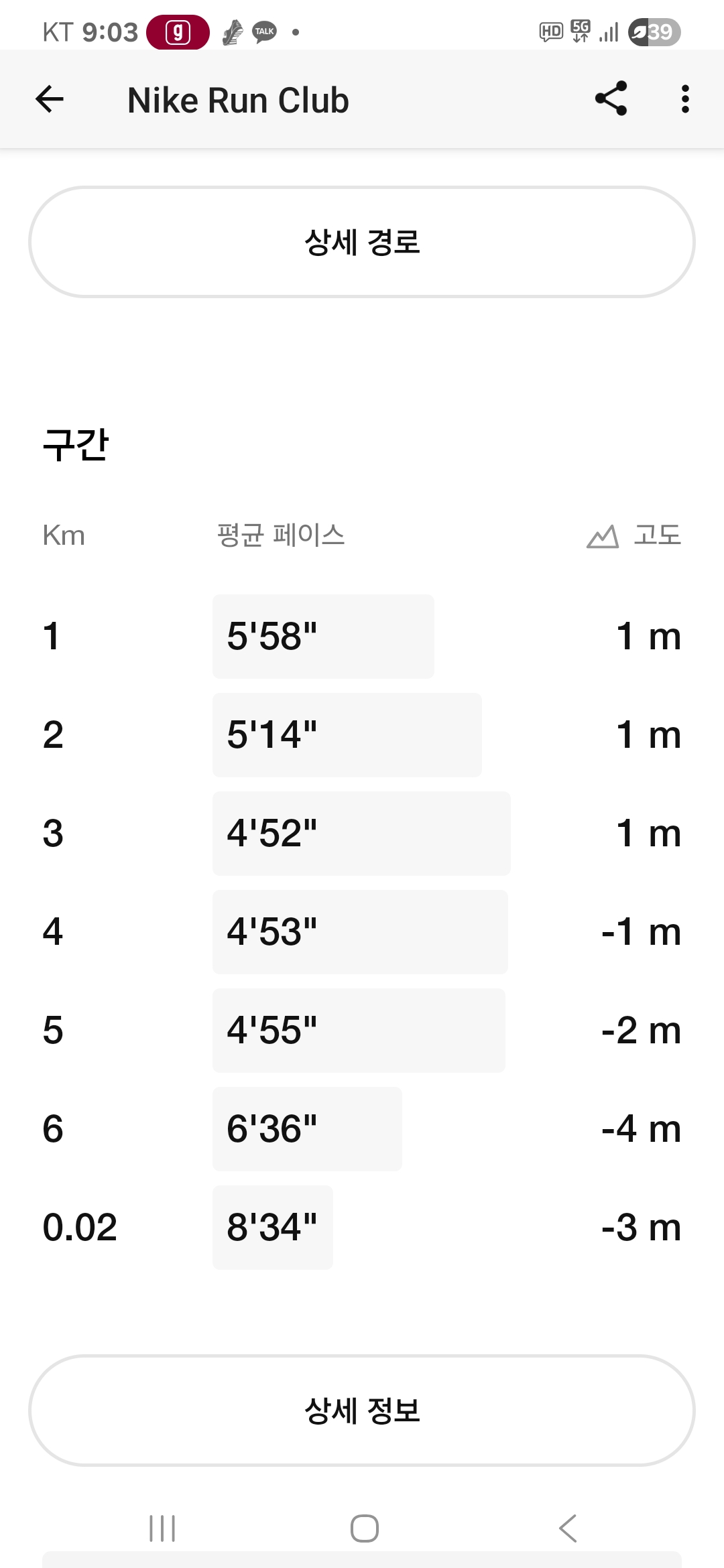This screenshot has width=724, height=1568.
Task: Open the 상세 정보 button
Action: [362, 1411]
